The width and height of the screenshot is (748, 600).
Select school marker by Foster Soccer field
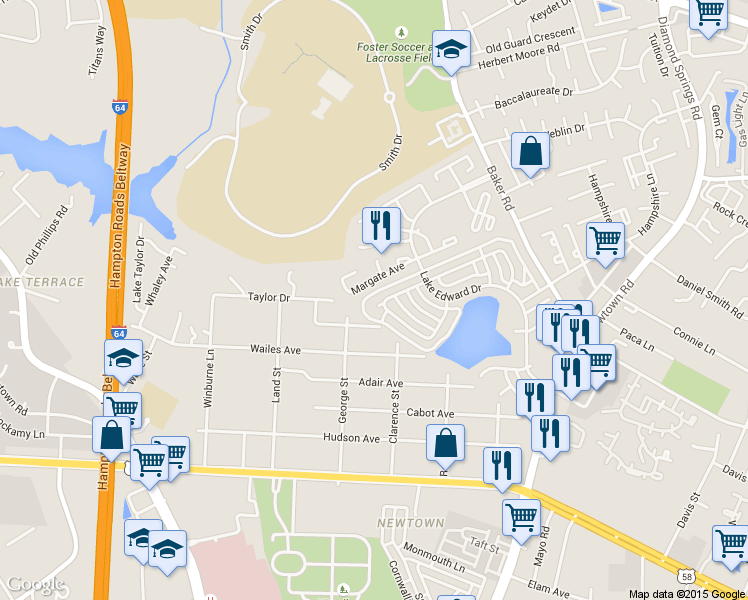pos(452,49)
